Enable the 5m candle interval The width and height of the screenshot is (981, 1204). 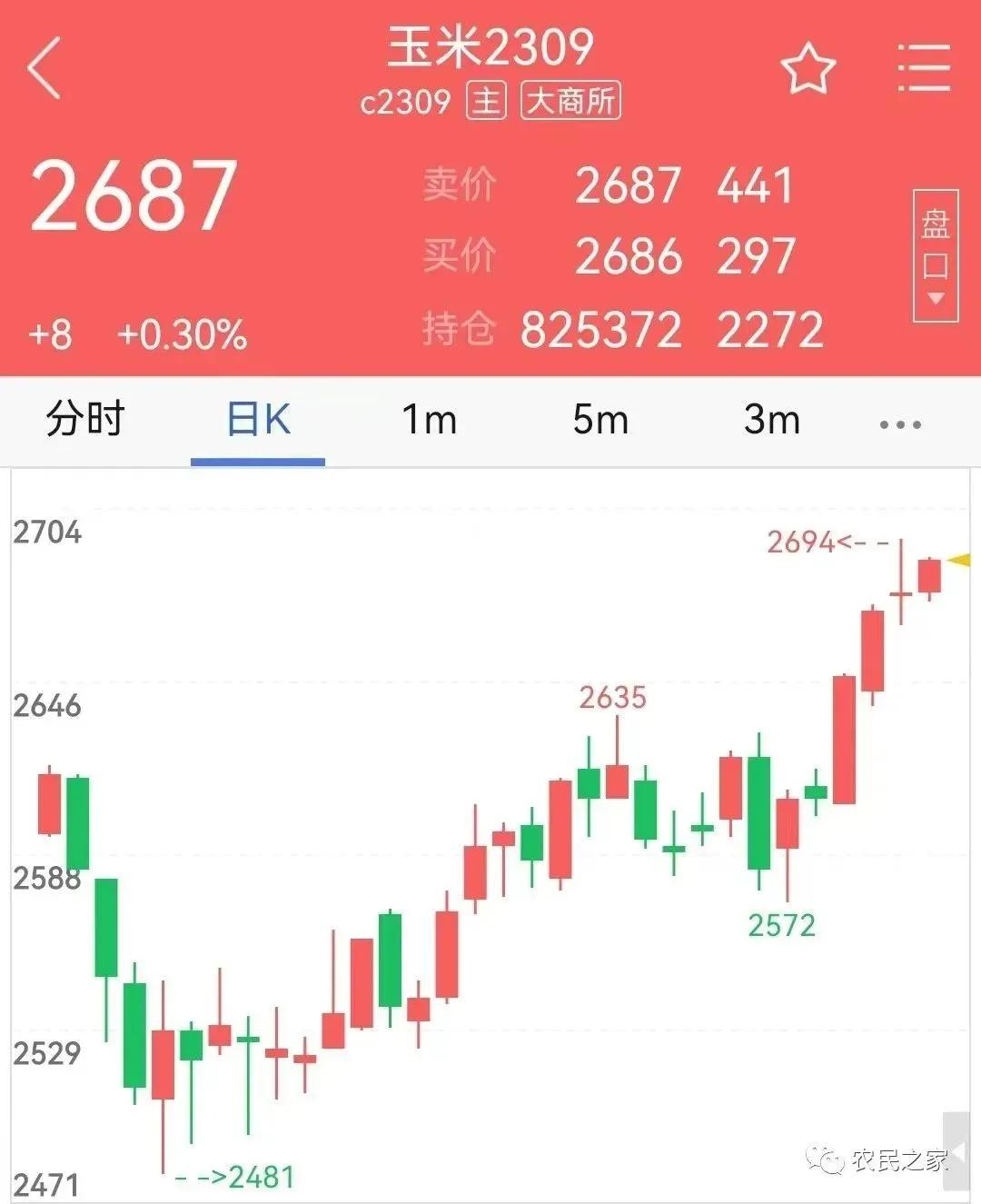pos(599,419)
